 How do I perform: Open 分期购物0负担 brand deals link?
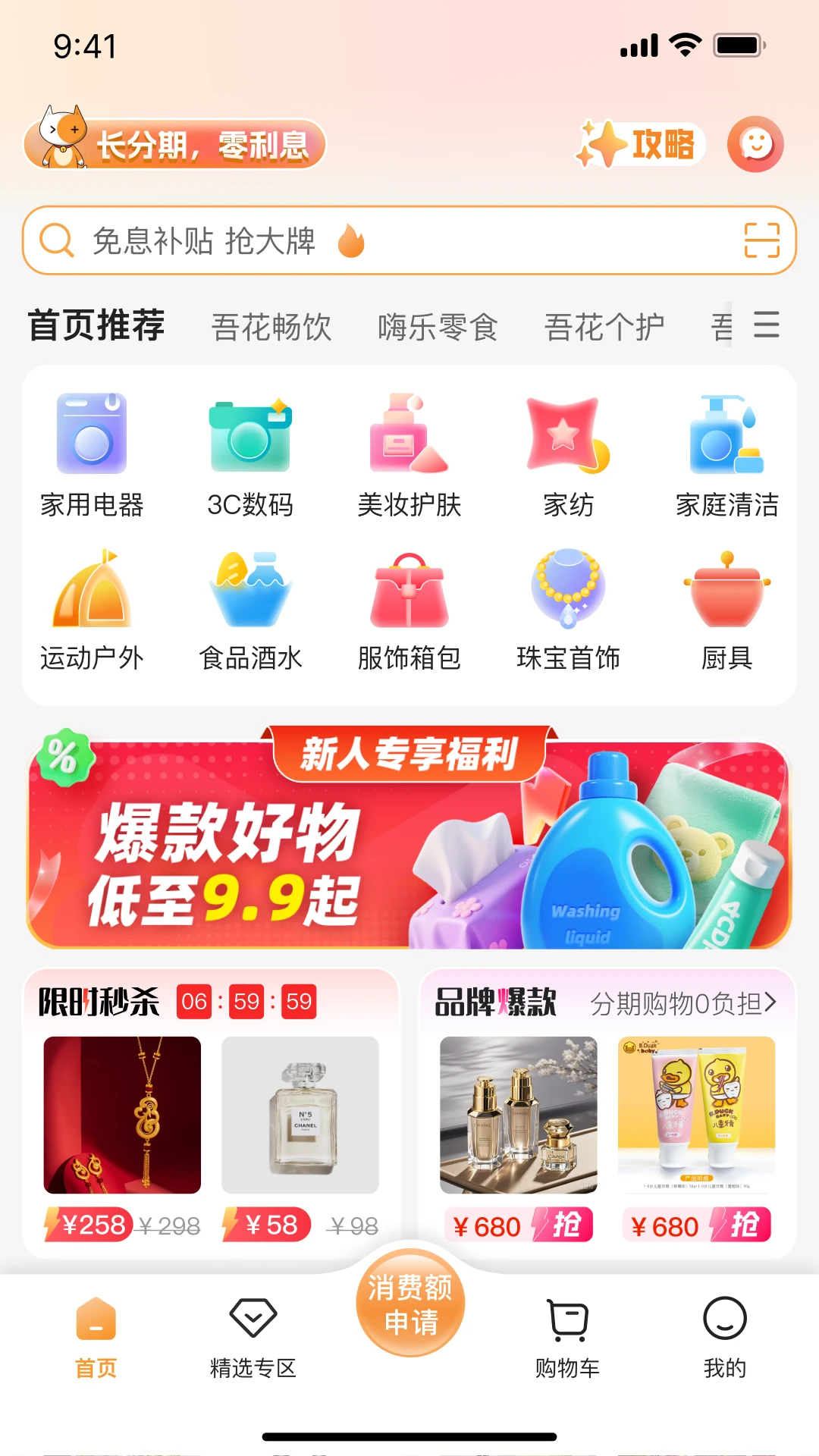(x=682, y=1003)
